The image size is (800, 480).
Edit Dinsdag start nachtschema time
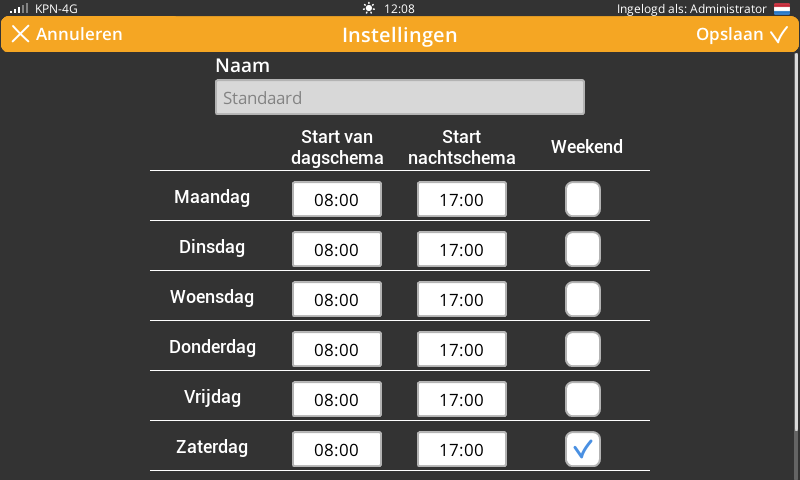tap(461, 249)
